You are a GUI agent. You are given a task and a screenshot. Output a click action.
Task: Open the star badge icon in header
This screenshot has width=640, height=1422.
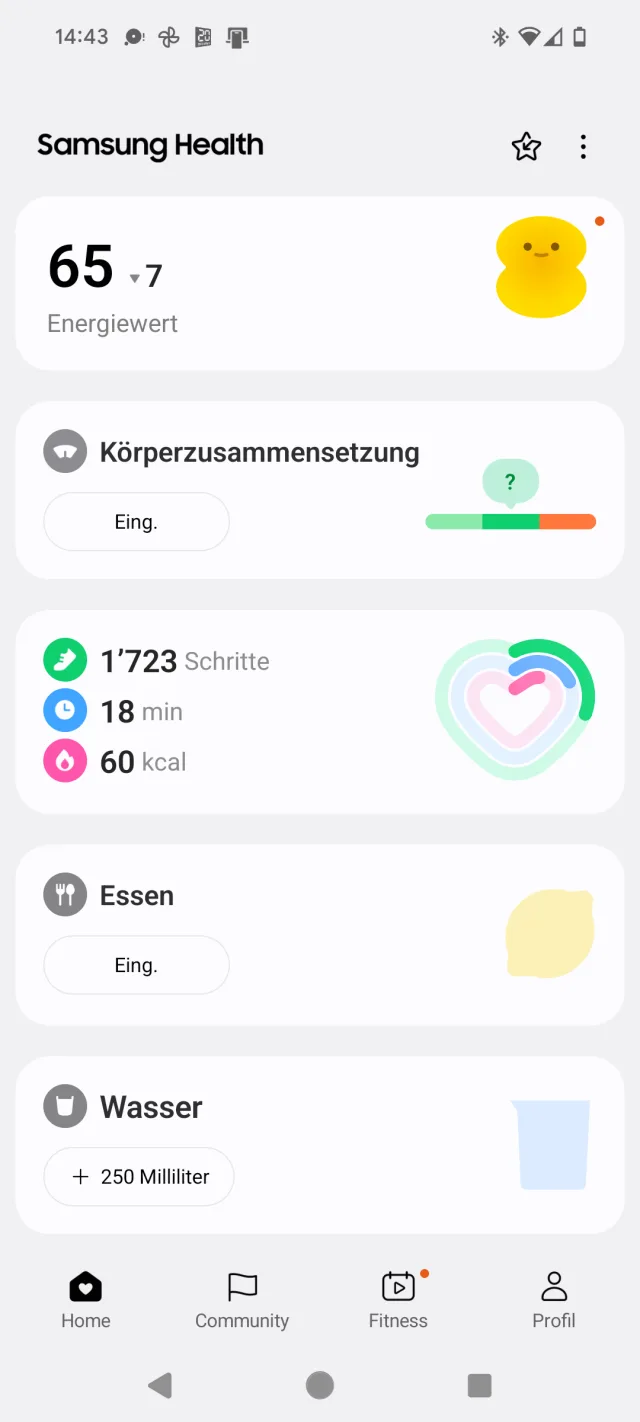click(526, 147)
